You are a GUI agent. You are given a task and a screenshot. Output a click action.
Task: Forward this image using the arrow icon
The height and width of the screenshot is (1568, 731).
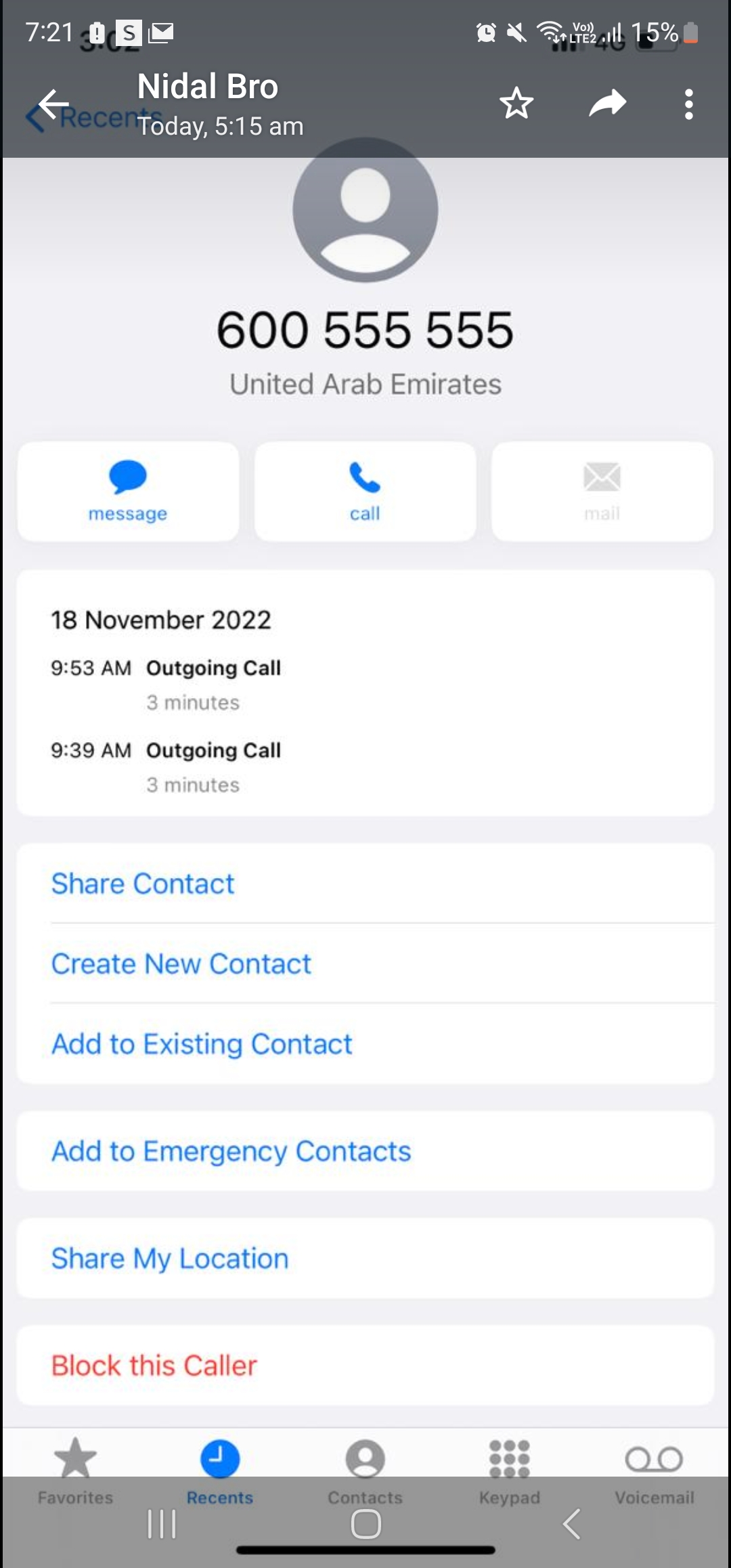click(x=607, y=104)
